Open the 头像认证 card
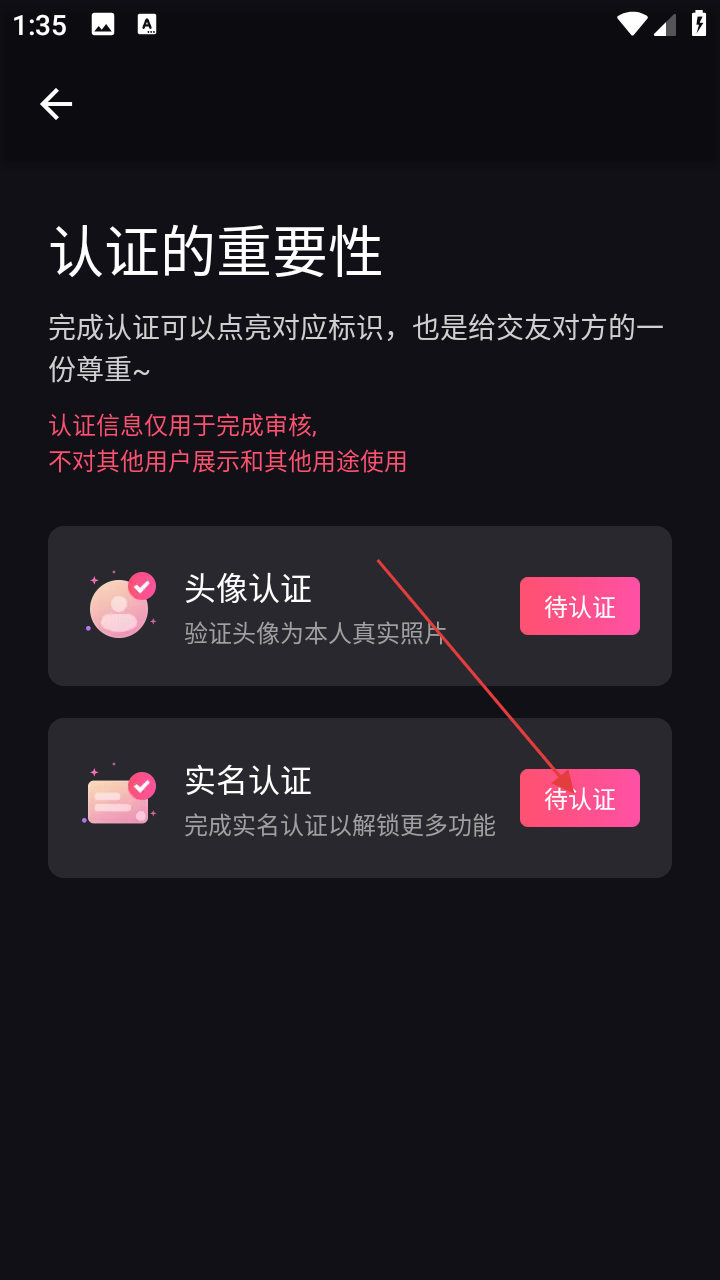This screenshot has height=1280, width=720. click(x=300, y=606)
